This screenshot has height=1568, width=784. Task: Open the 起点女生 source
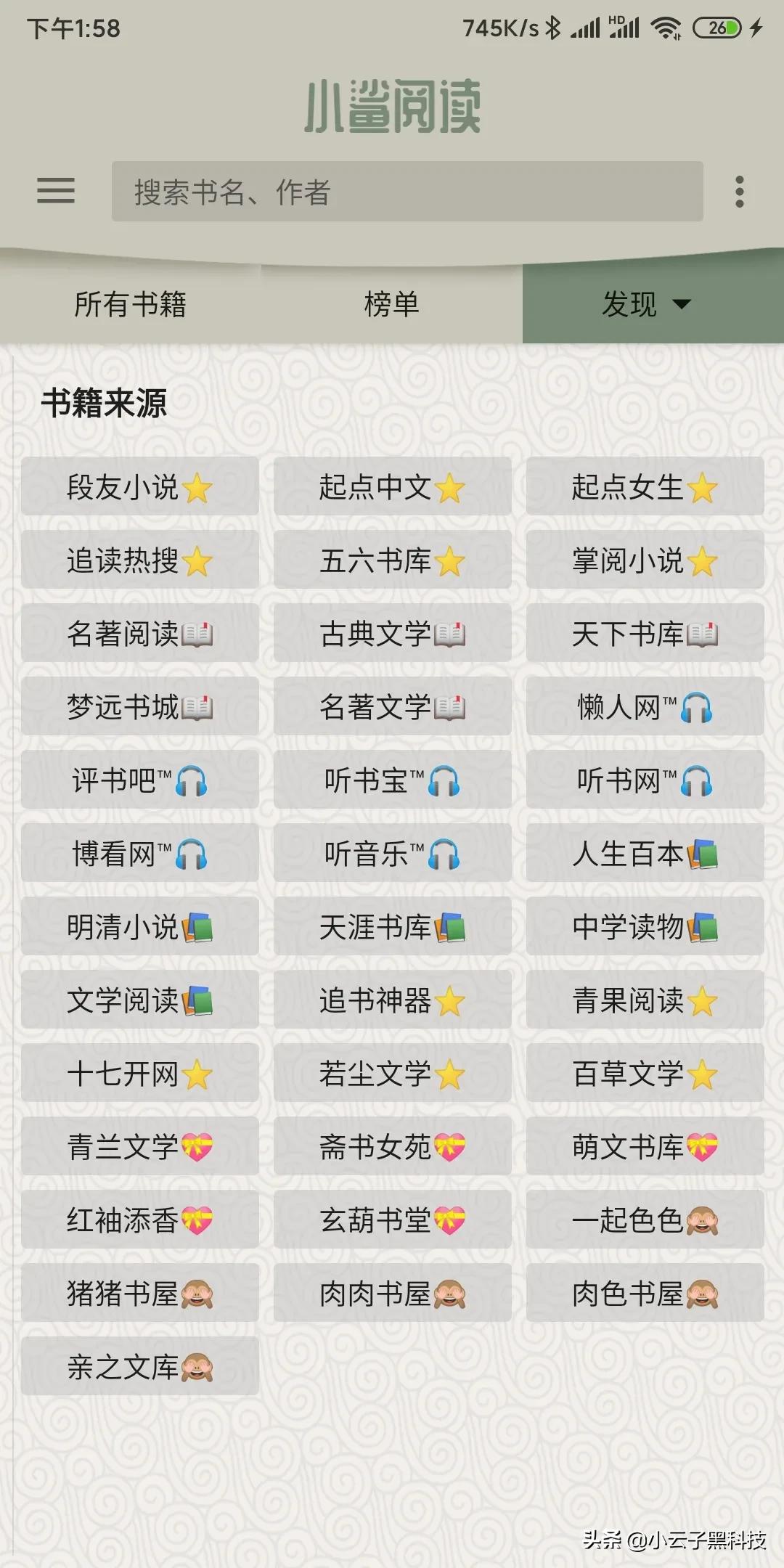click(x=645, y=487)
